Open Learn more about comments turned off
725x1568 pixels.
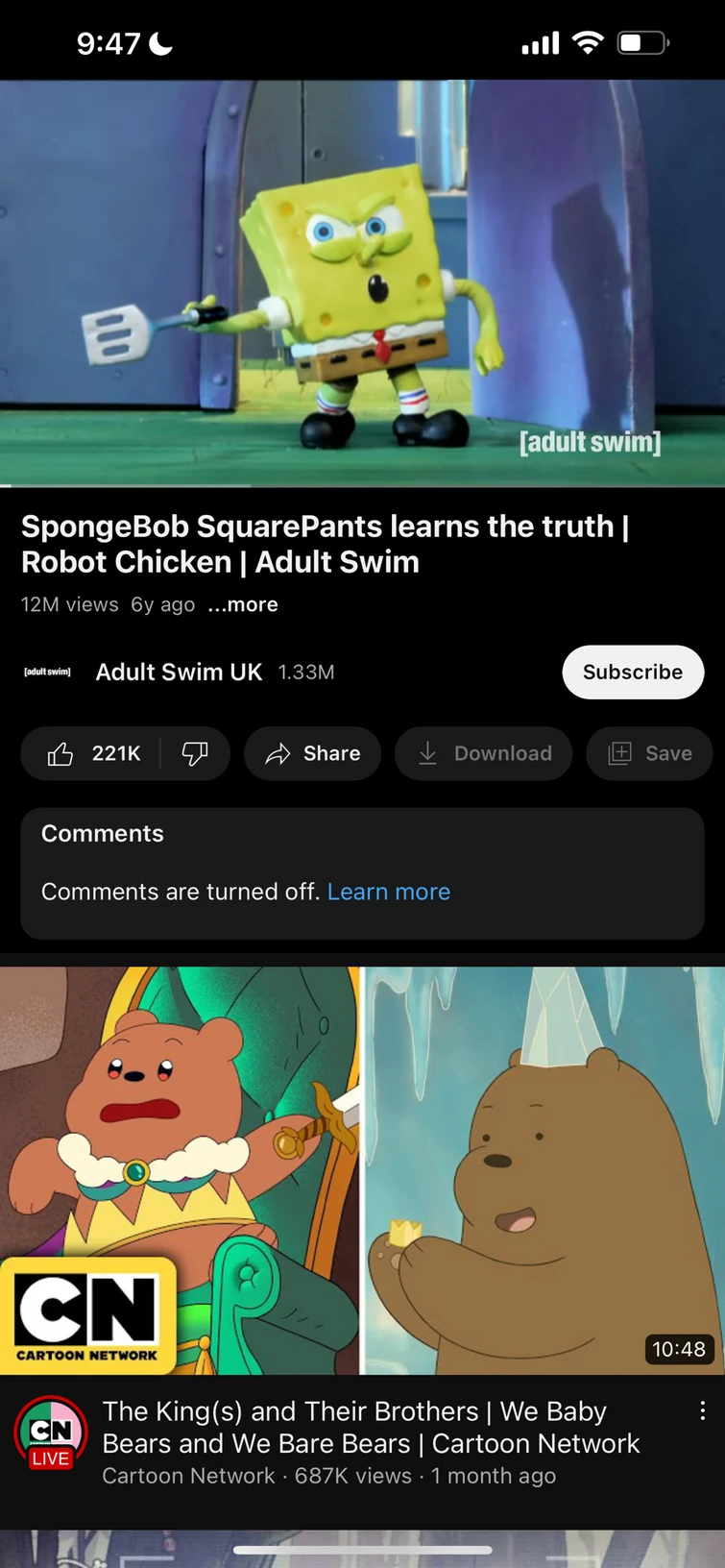click(389, 892)
